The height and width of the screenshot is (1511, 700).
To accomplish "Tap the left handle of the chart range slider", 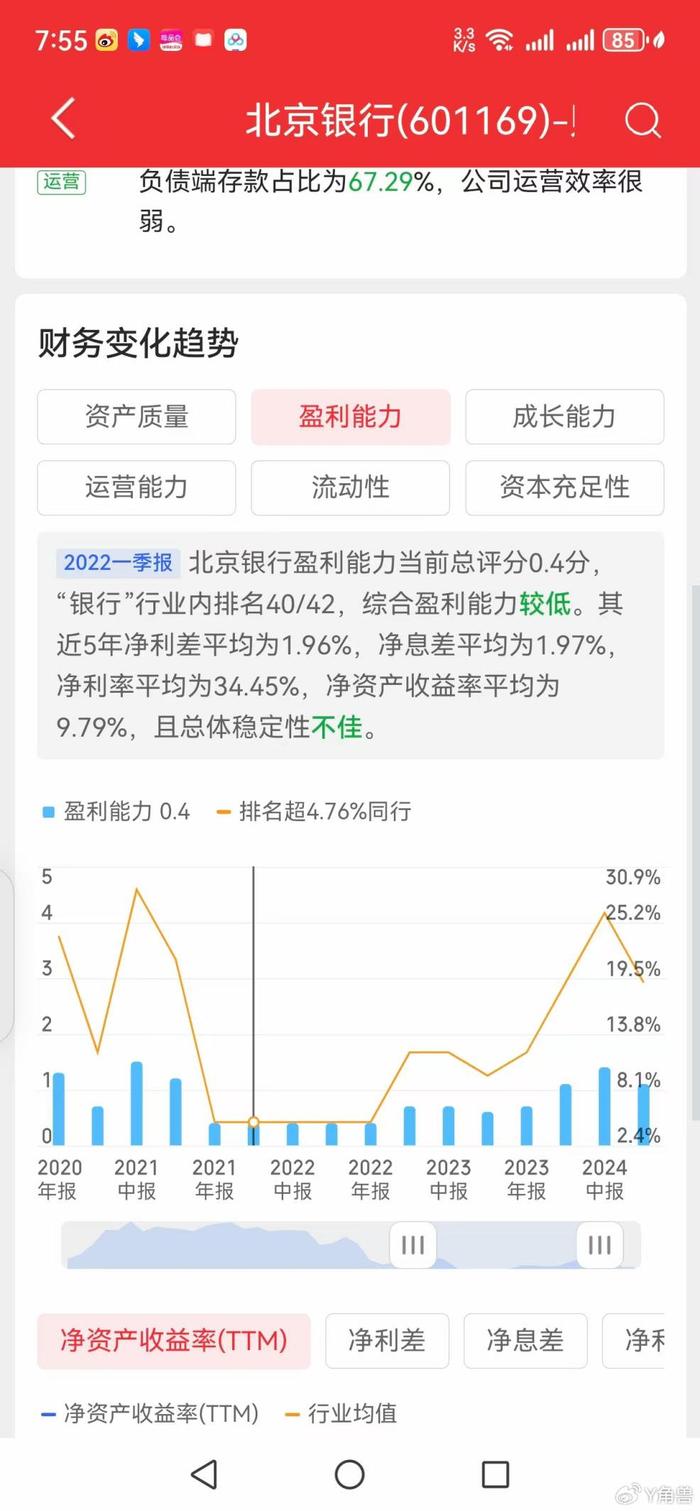I will tap(413, 1245).
